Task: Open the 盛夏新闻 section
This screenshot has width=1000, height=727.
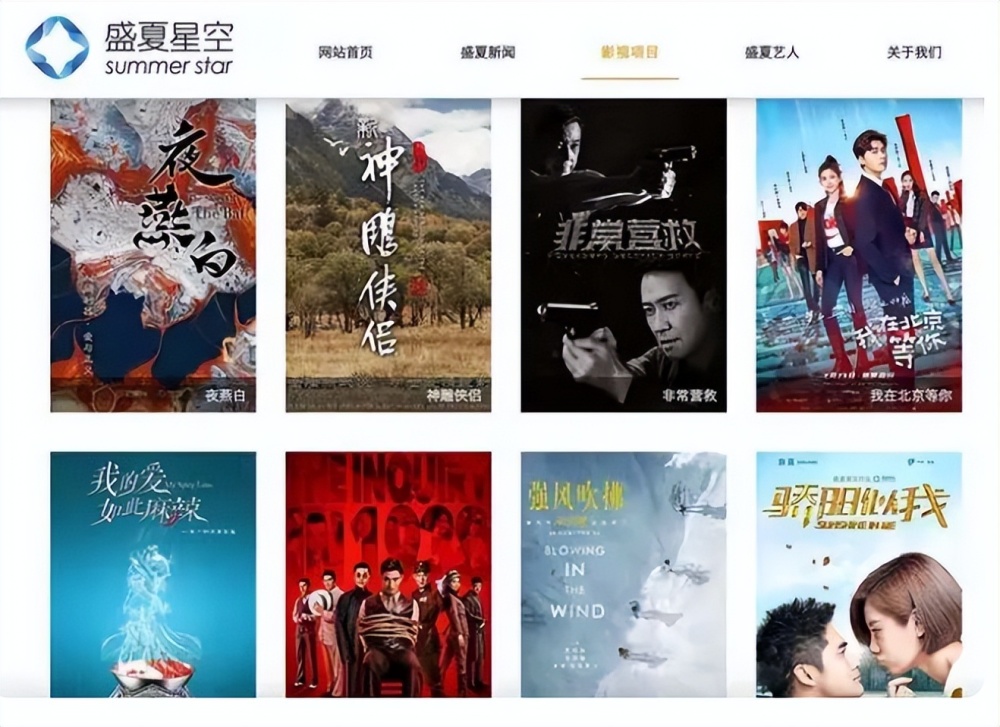Action: coord(488,52)
